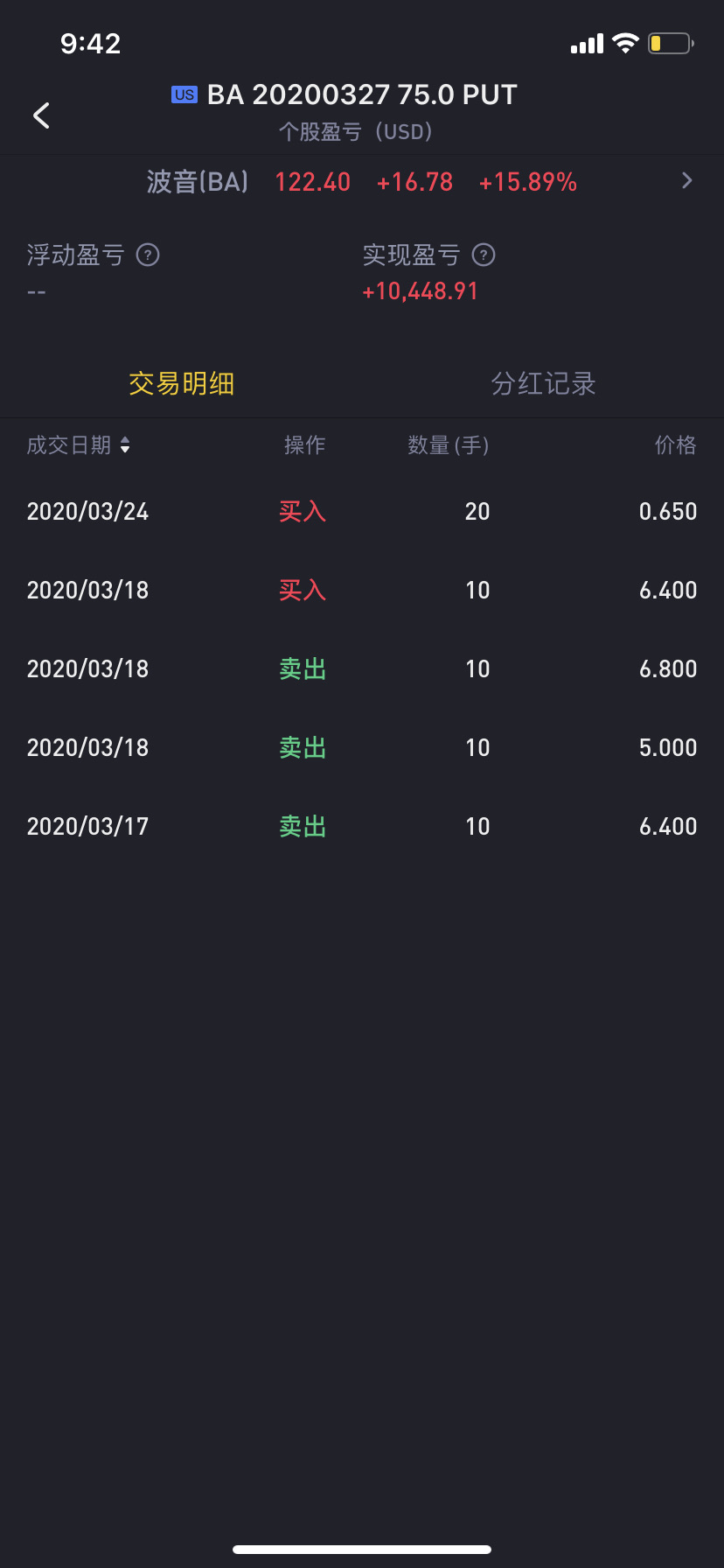This screenshot has height=1568, width=724.
Task: Open Boeing (BA) stock quote row
Action: tap(362, 182)
